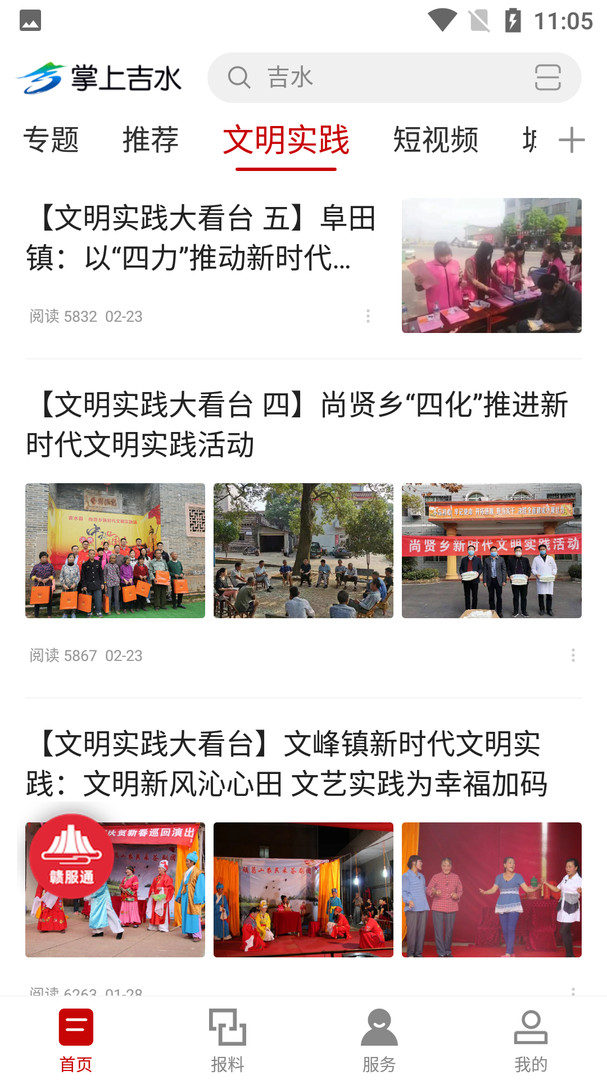Open the article about 阜田镇 "四力"
Viewport: 607px width, 1080px height.
pos(200,240)
